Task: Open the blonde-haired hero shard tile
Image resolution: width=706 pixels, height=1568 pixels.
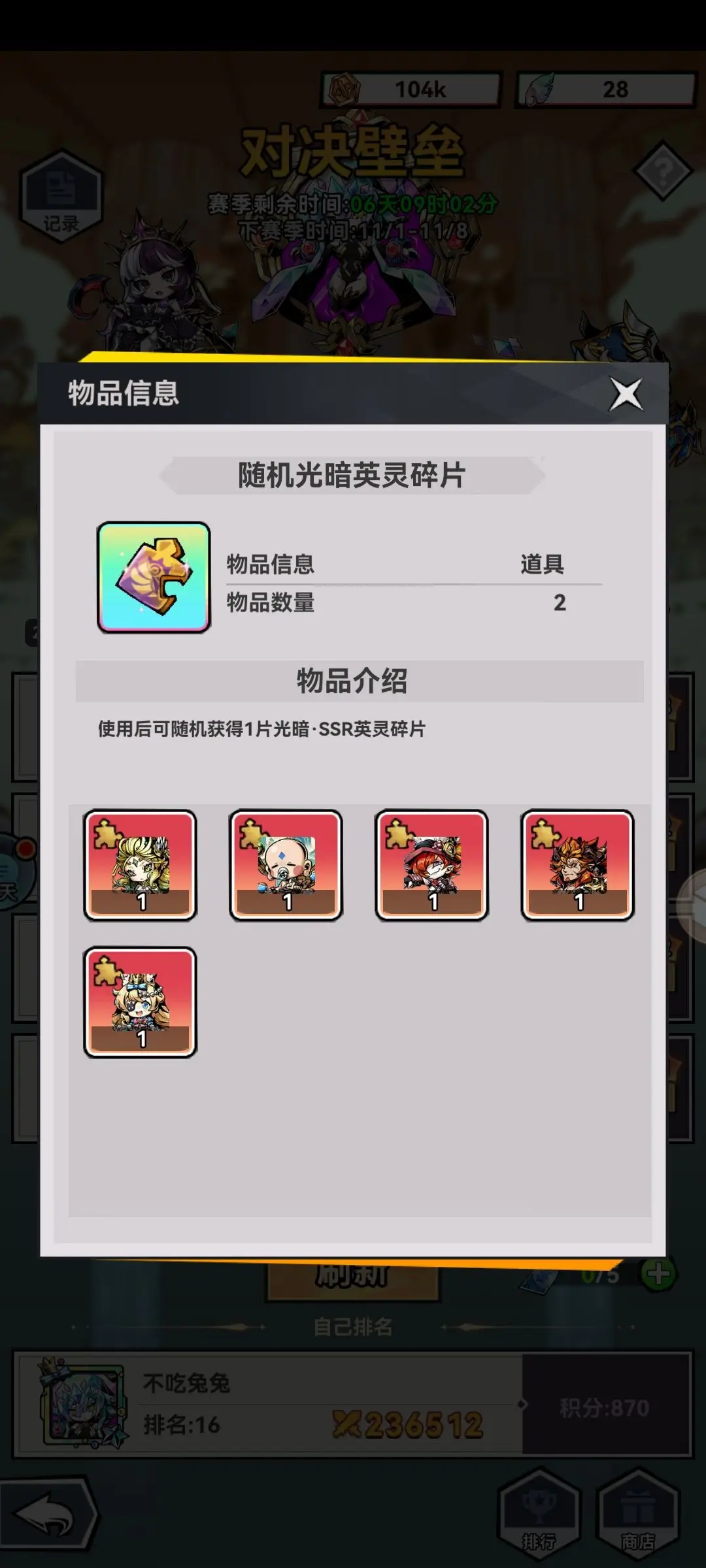Action: (140, 865)
